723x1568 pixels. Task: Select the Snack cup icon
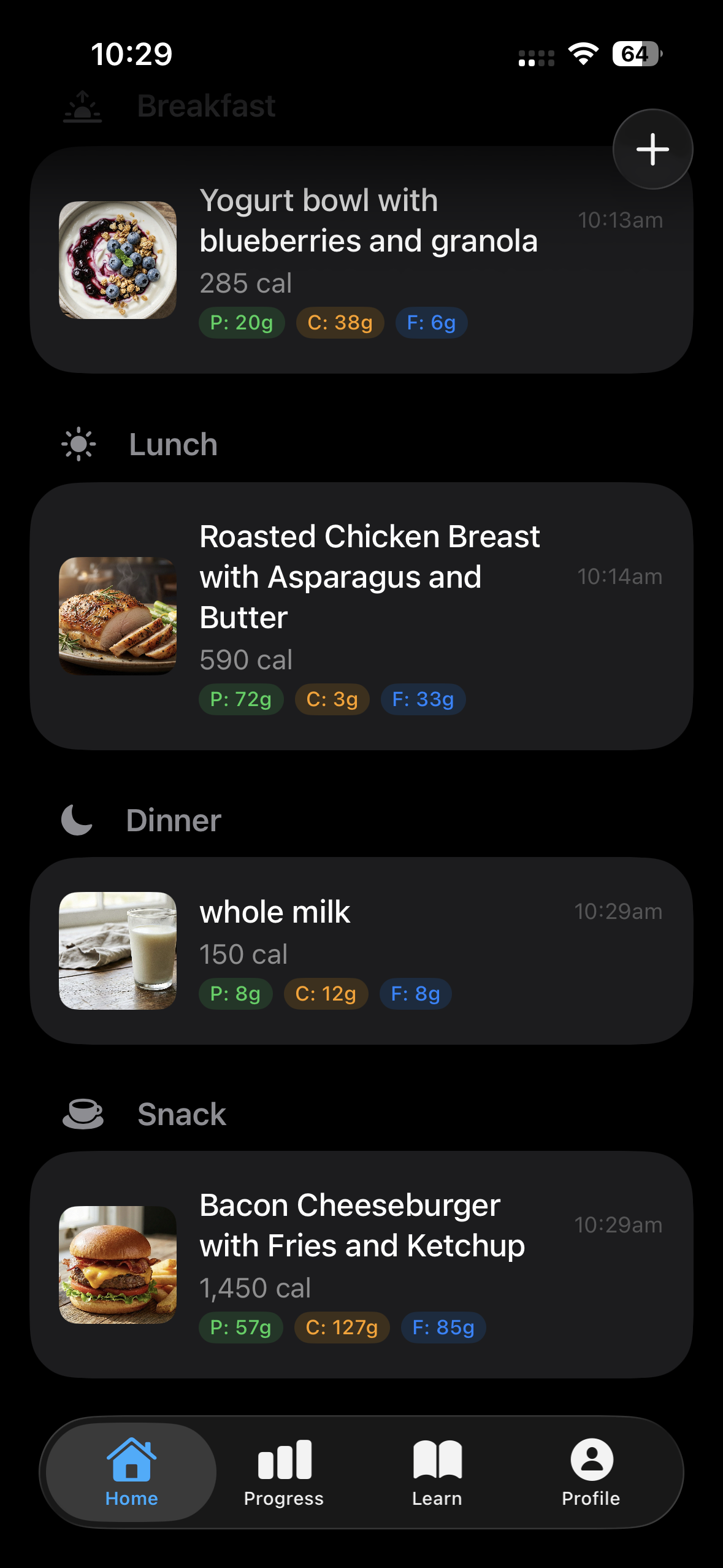pyautogui.click(x=83, y=1113)
